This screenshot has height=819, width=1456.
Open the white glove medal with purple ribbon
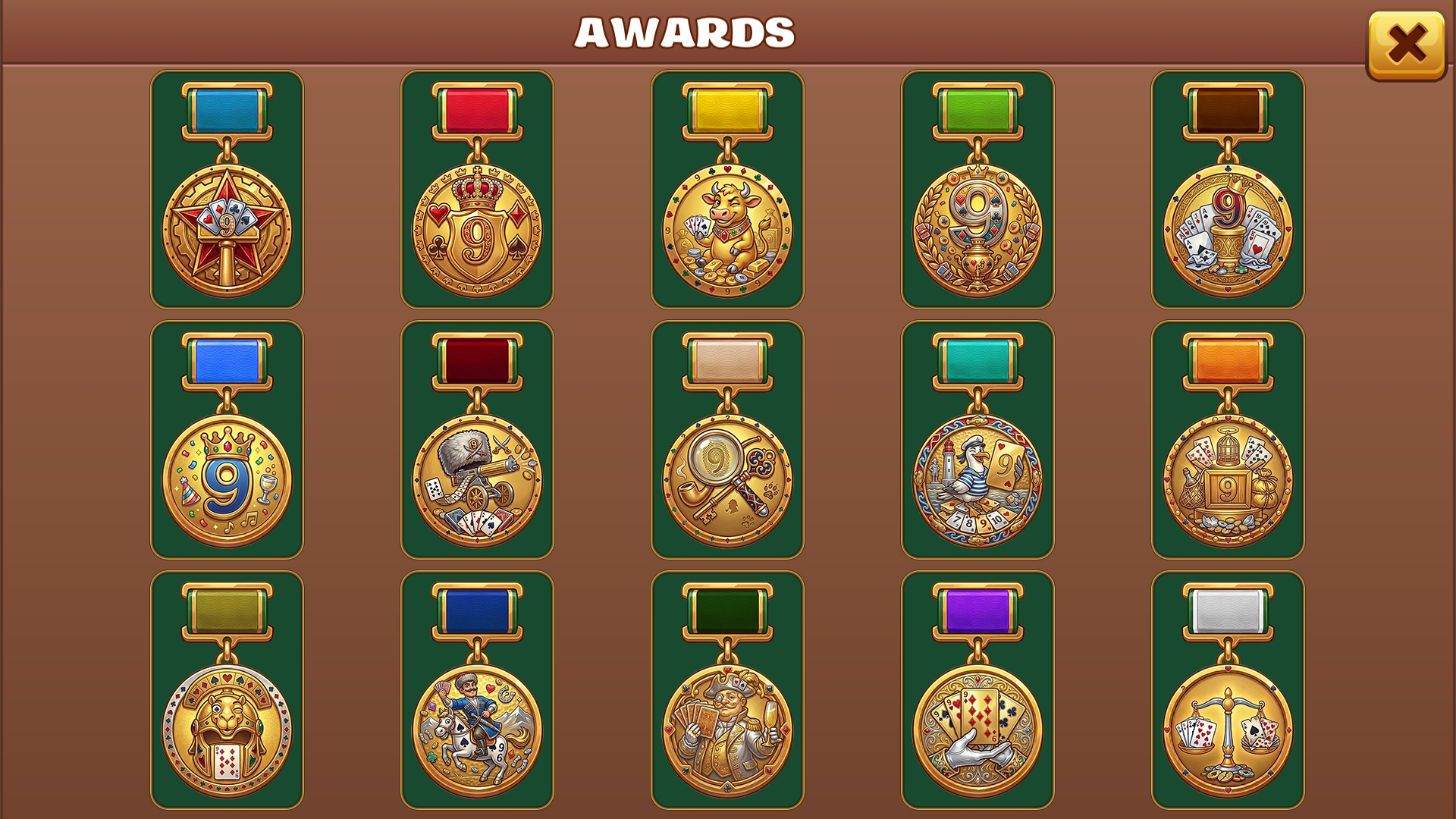click(x=977, y=690)
